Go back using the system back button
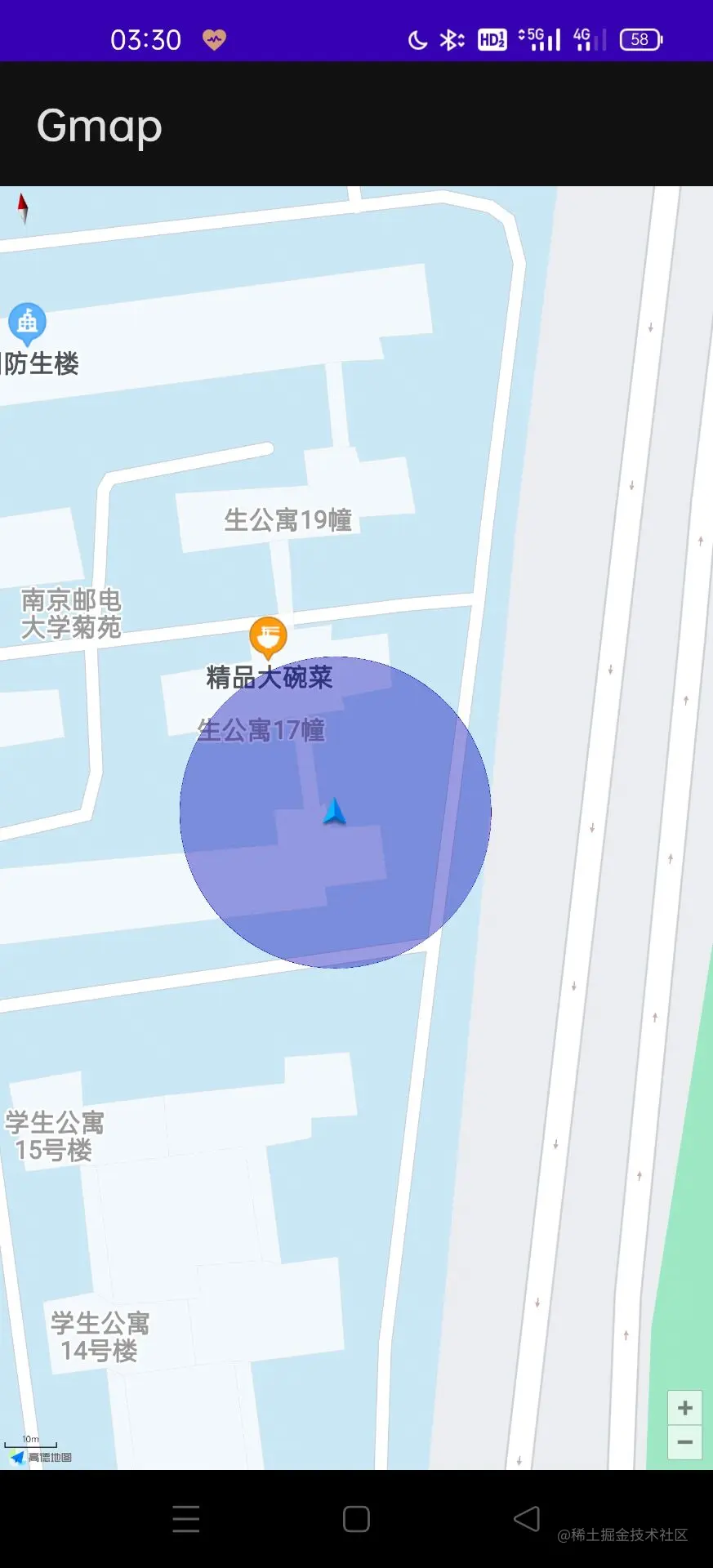This screenshot has height=1568, width=713. [x=527, y=1519]
